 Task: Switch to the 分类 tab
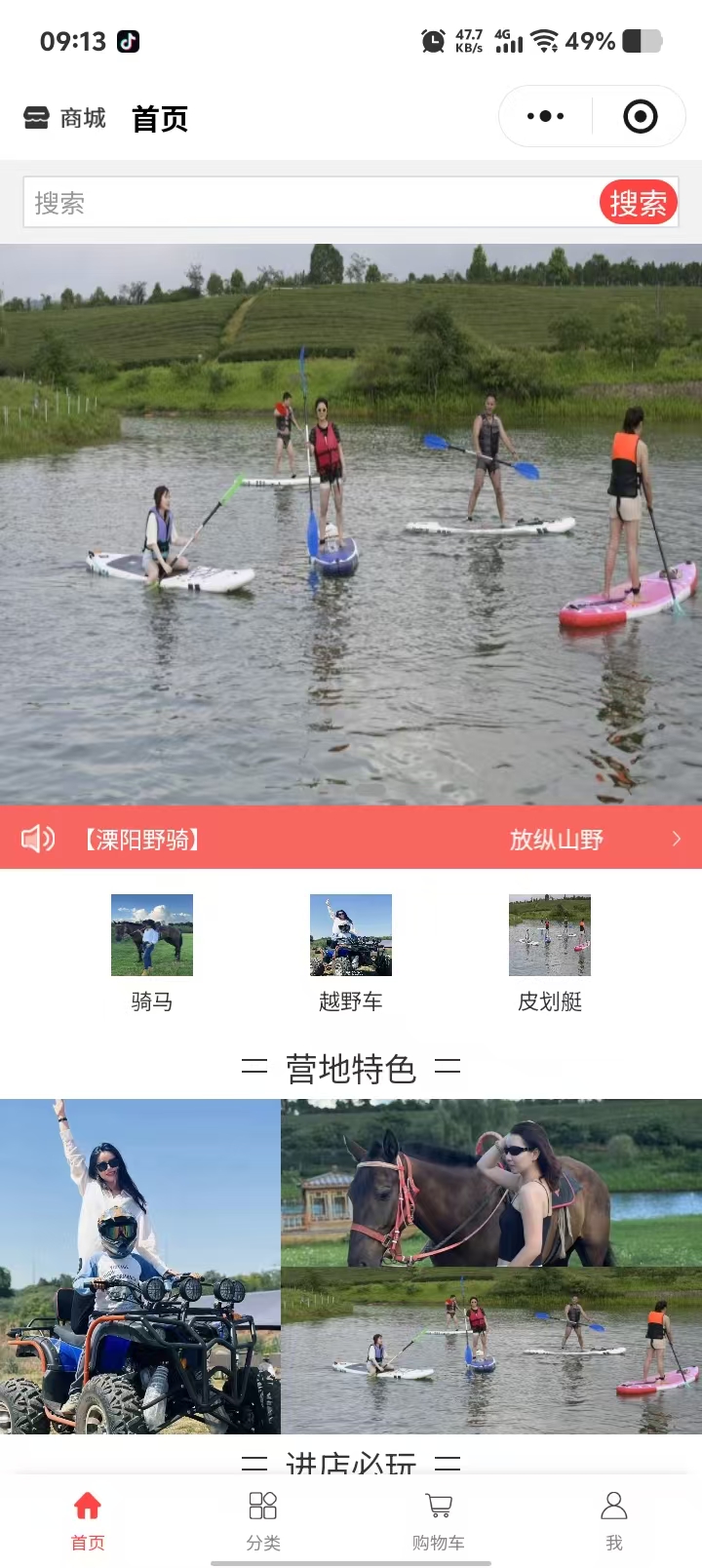pyautogui.click(x=263, y=1519)
